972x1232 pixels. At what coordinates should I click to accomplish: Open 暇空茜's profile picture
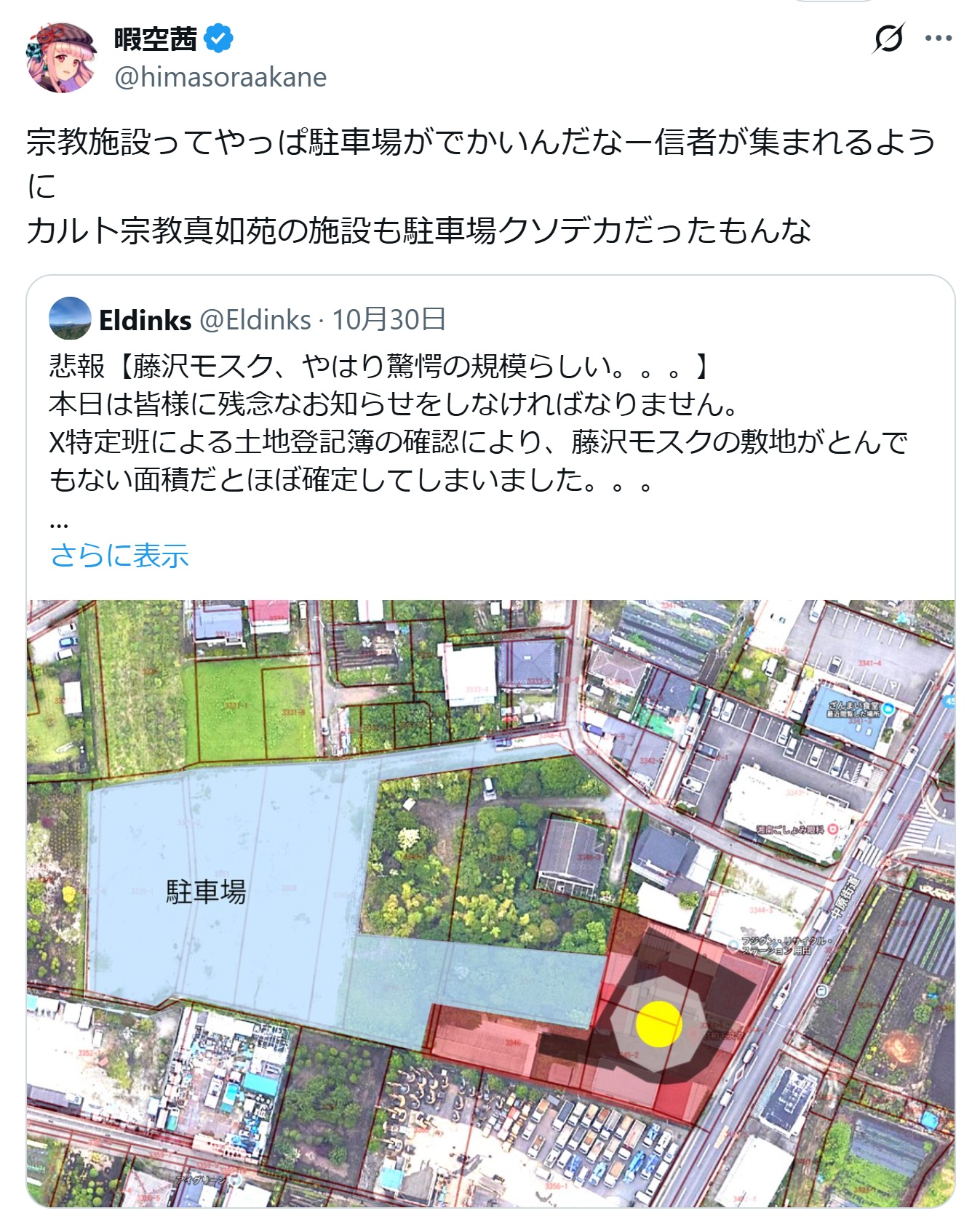62,57
